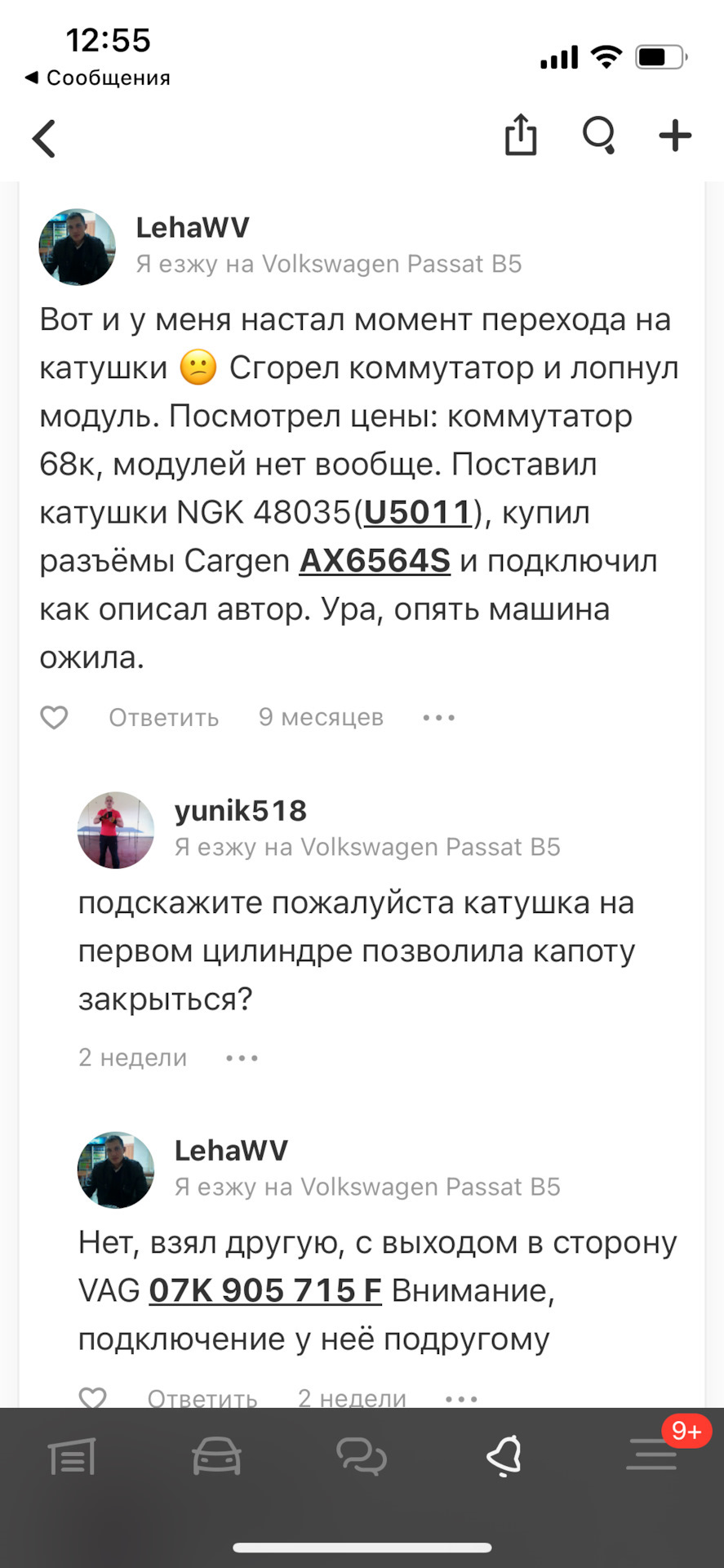Open the AX6564S part link
The height and width of the screenshot is (1568, 724).
(375, 561)
